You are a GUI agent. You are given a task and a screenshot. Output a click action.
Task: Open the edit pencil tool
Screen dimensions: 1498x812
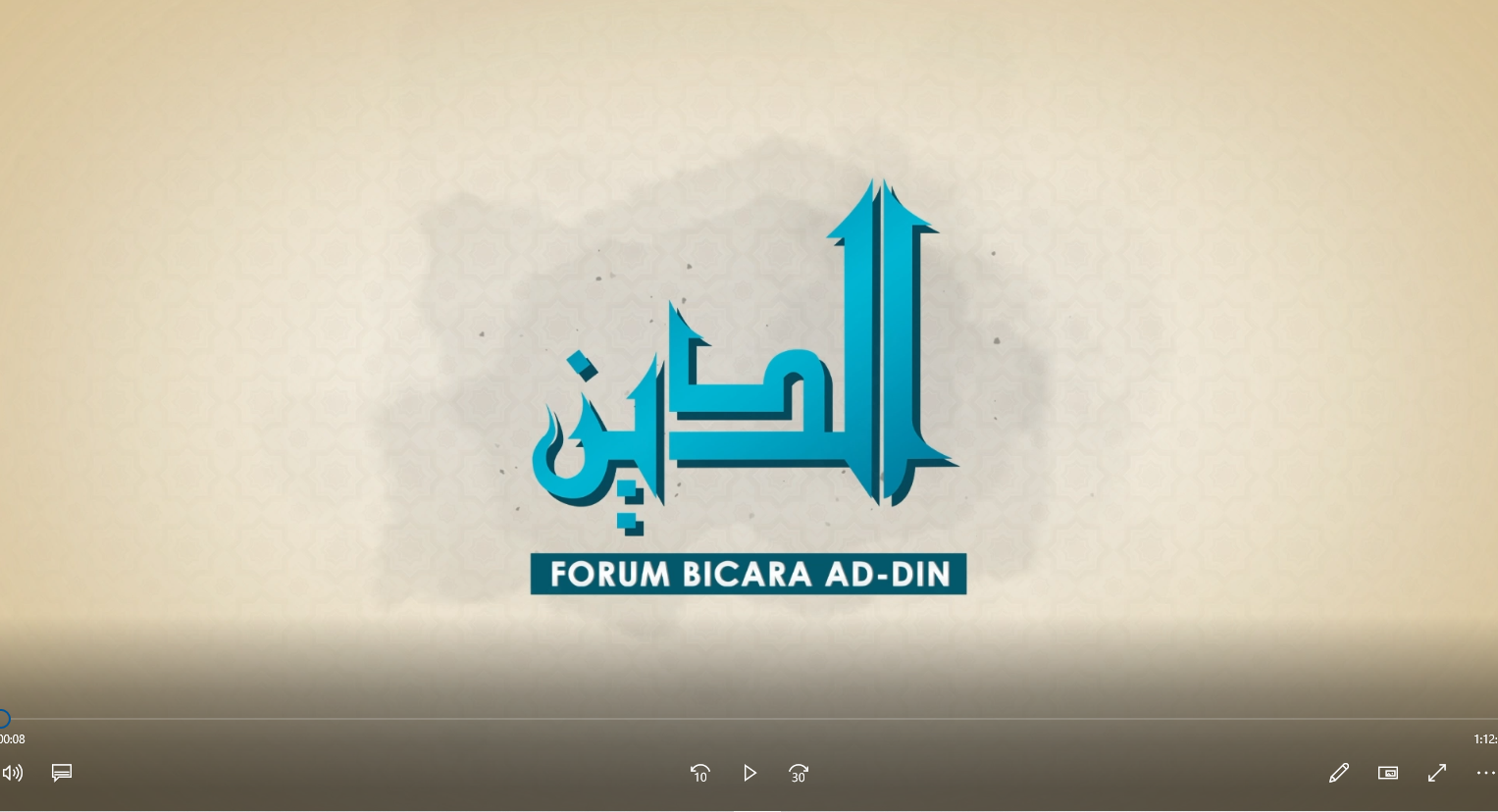[x=1338, y=773]
